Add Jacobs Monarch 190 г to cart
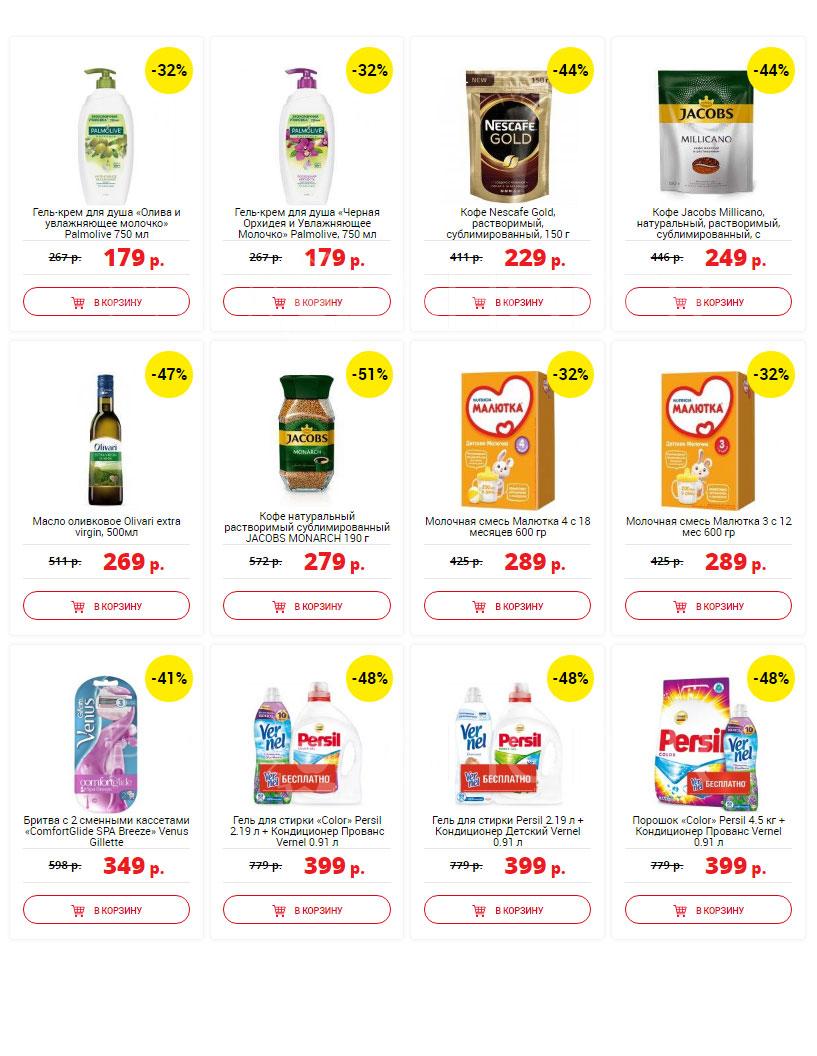817x1056 pixels. 306,605
